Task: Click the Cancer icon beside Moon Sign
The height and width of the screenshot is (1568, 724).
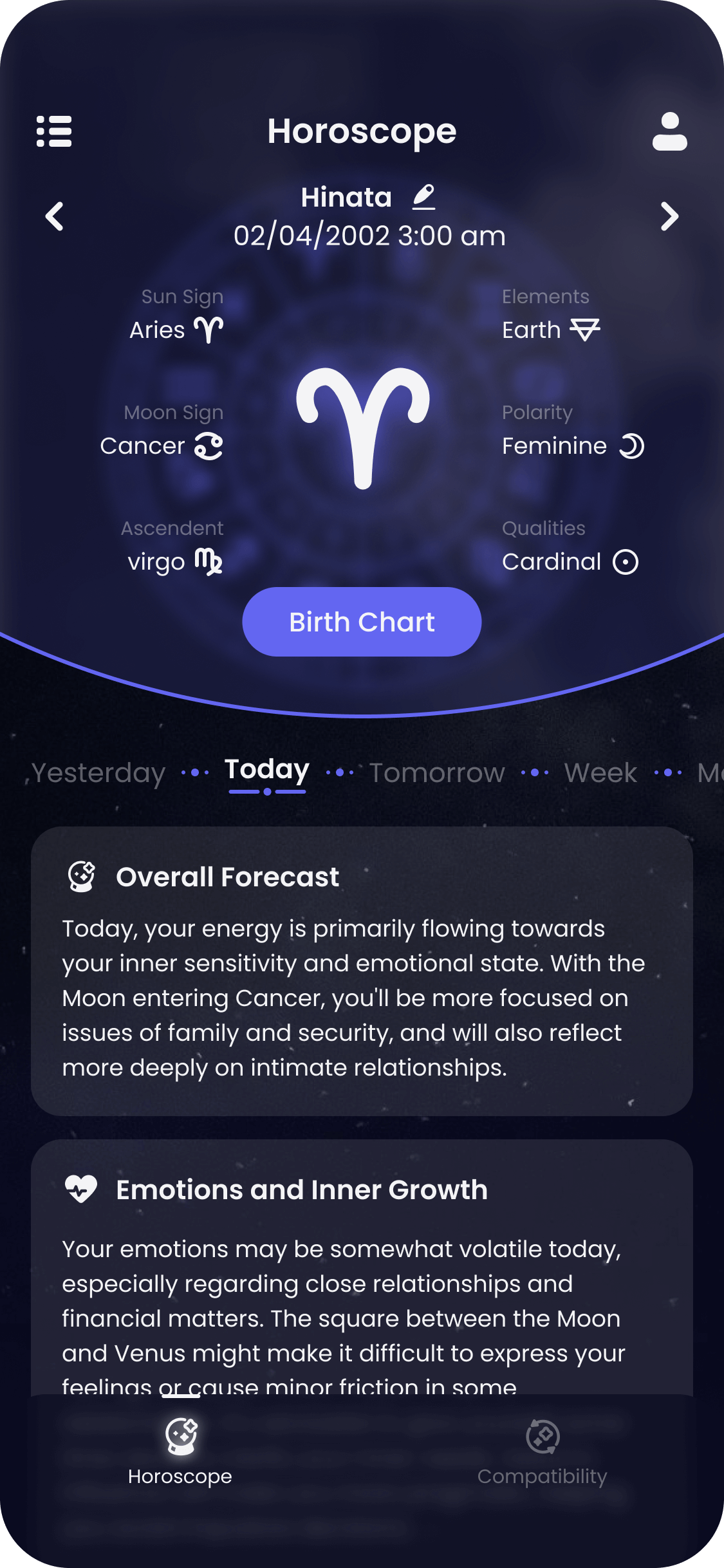Action: pos(208,445)
